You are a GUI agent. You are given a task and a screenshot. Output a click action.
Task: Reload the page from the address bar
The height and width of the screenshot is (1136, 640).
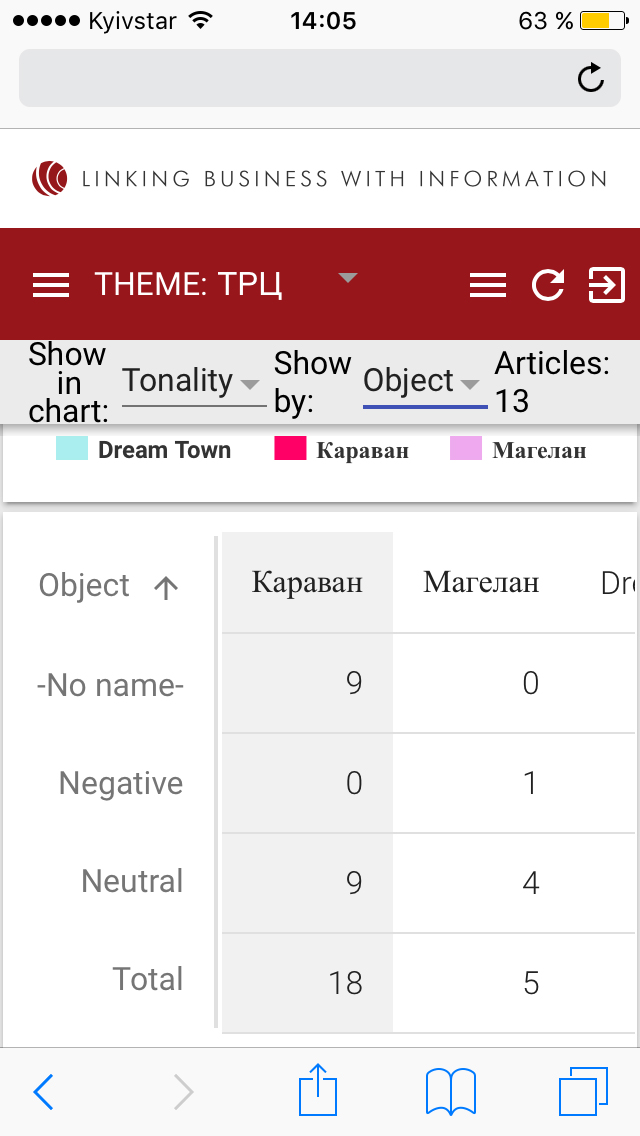click(x=591, y=78)
